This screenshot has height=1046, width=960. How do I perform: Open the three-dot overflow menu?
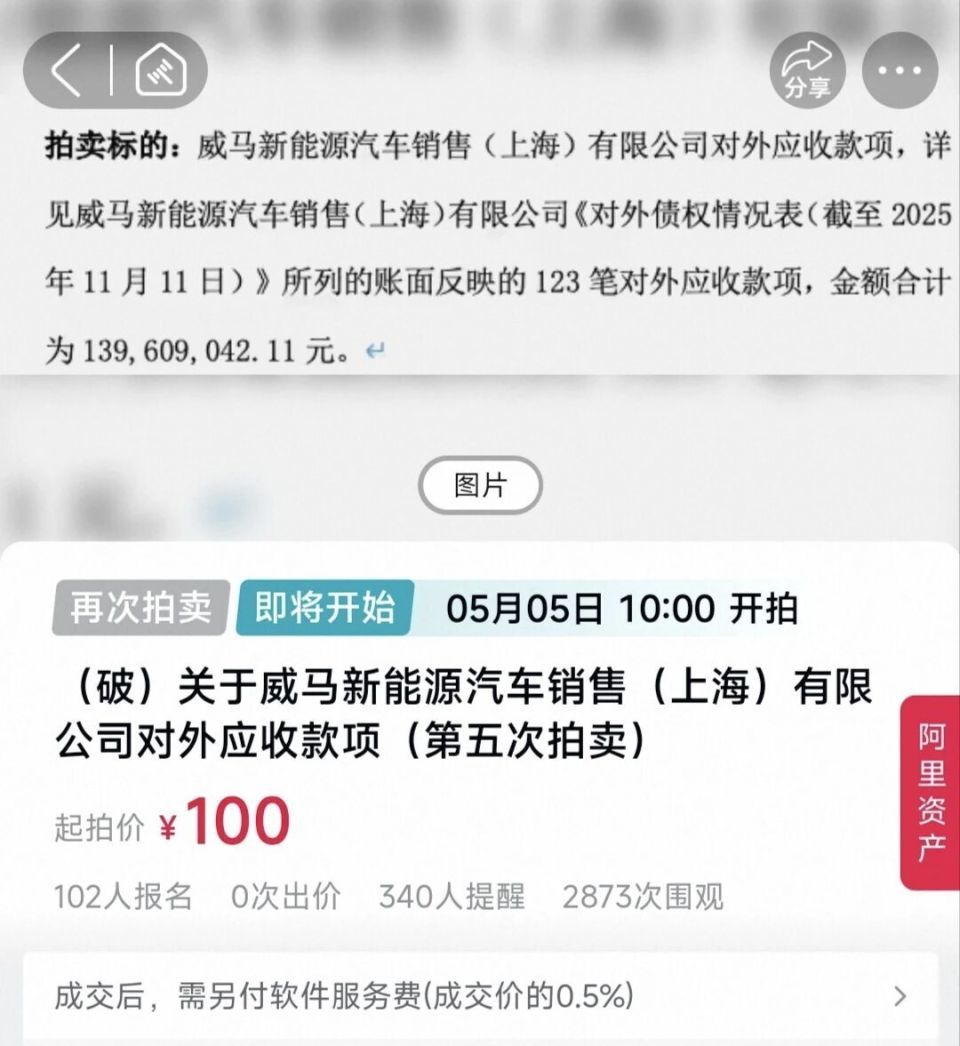pos(900,70)
